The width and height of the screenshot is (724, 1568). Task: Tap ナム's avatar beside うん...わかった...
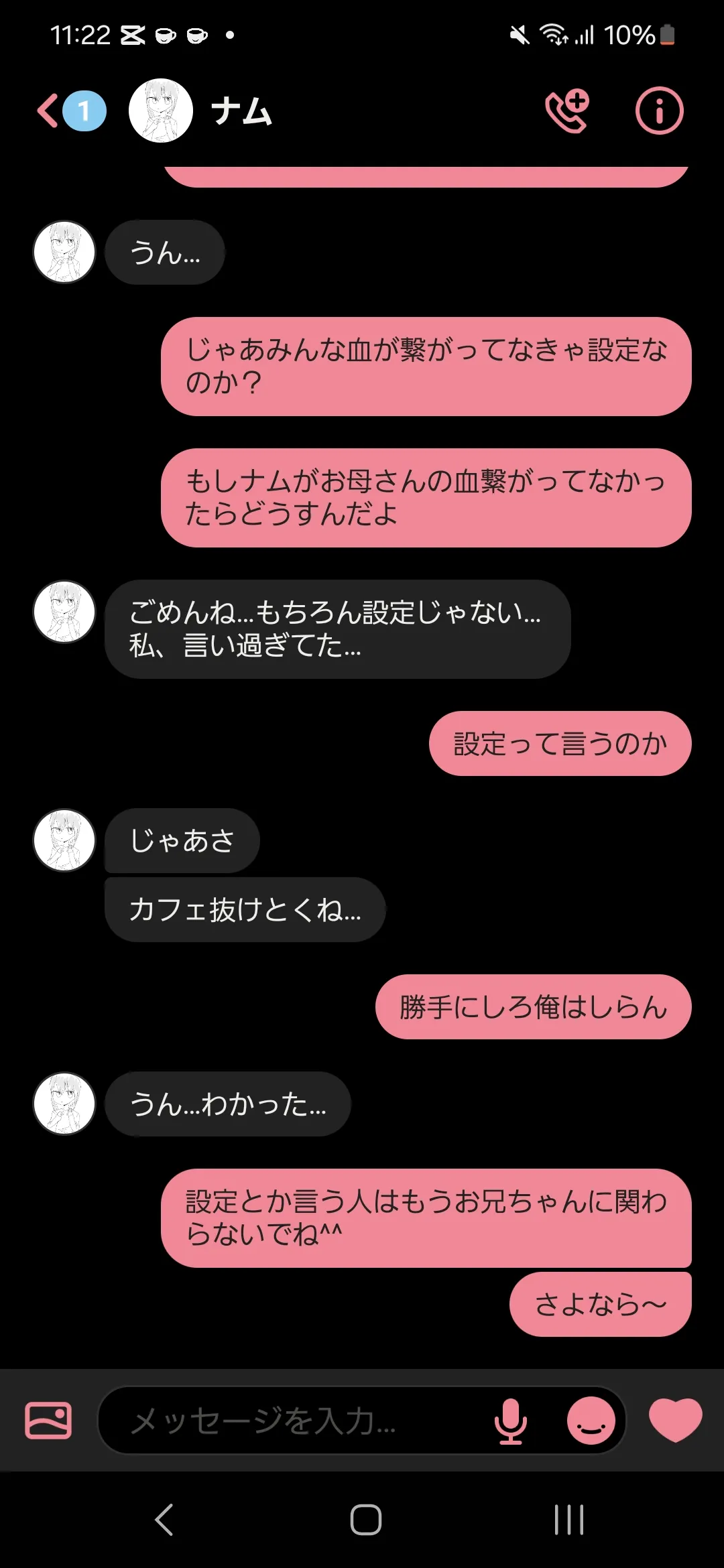point(64,1104)
